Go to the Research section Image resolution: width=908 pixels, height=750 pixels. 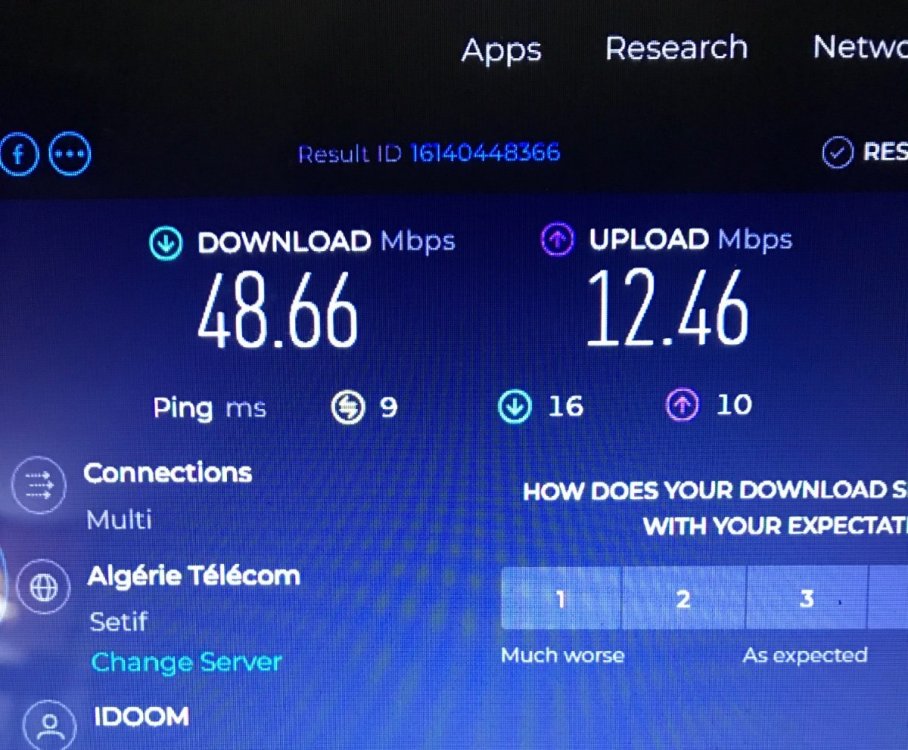tap(676, 48)
